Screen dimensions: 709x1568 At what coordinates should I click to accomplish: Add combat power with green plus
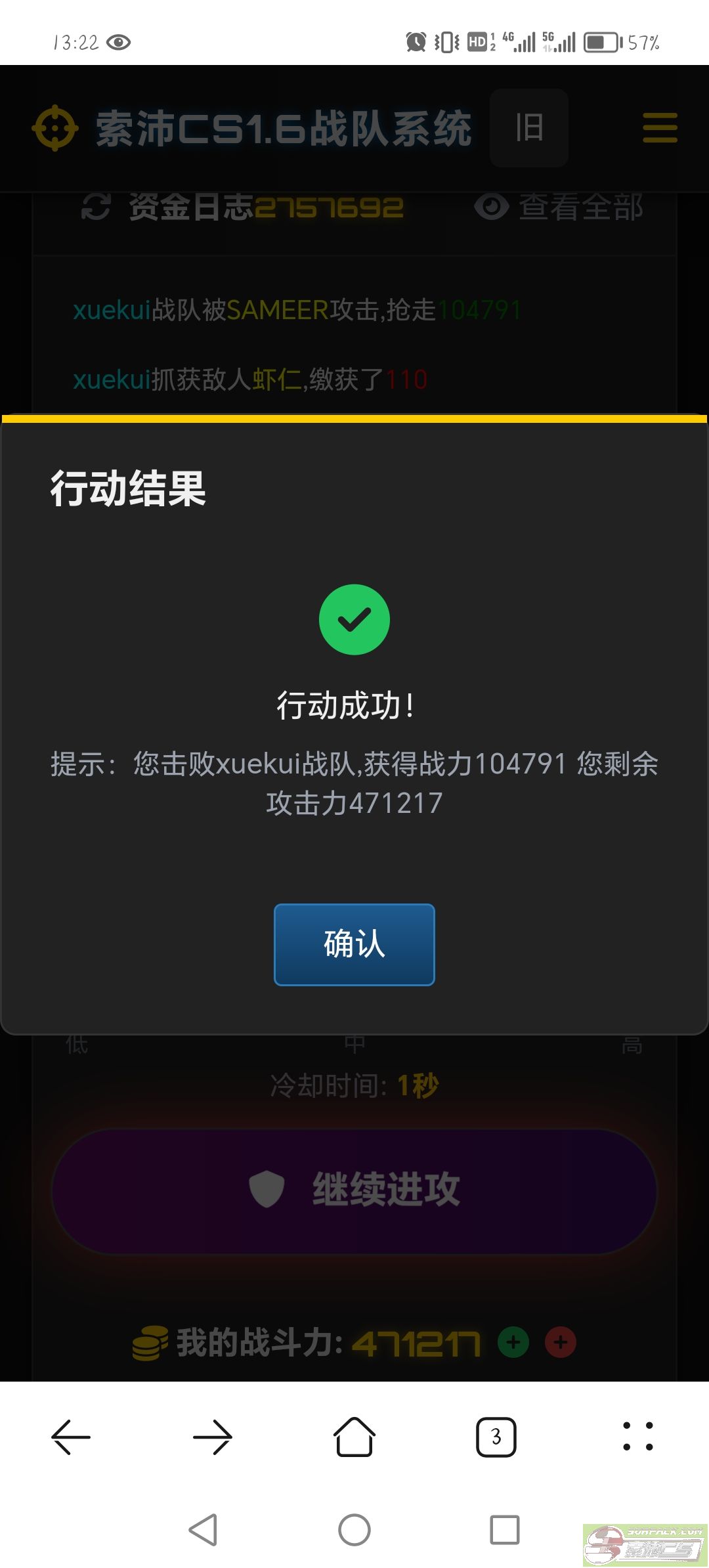tap(513, 1342)
